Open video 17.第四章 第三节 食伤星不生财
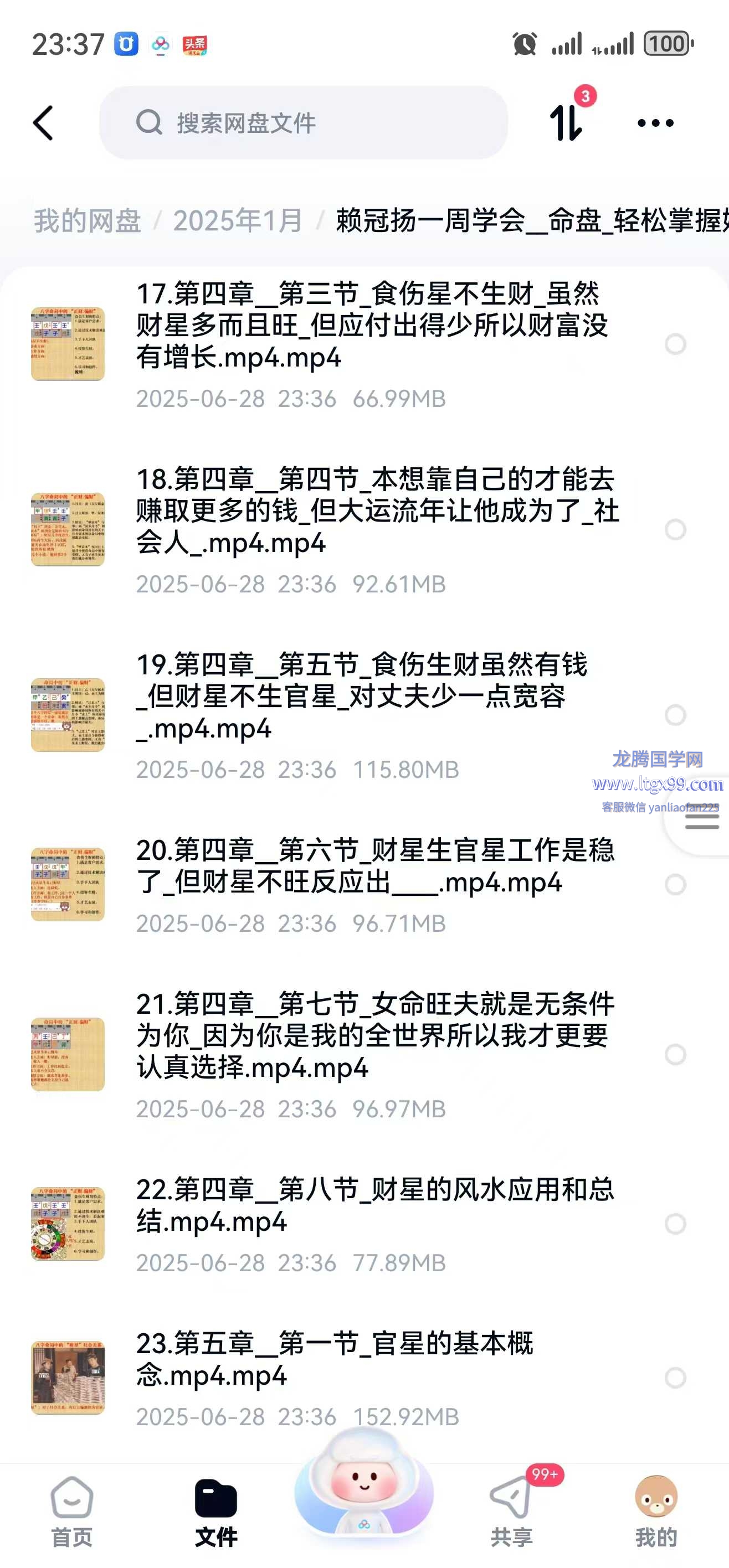729x1568 pixels. tap(372, 326)
